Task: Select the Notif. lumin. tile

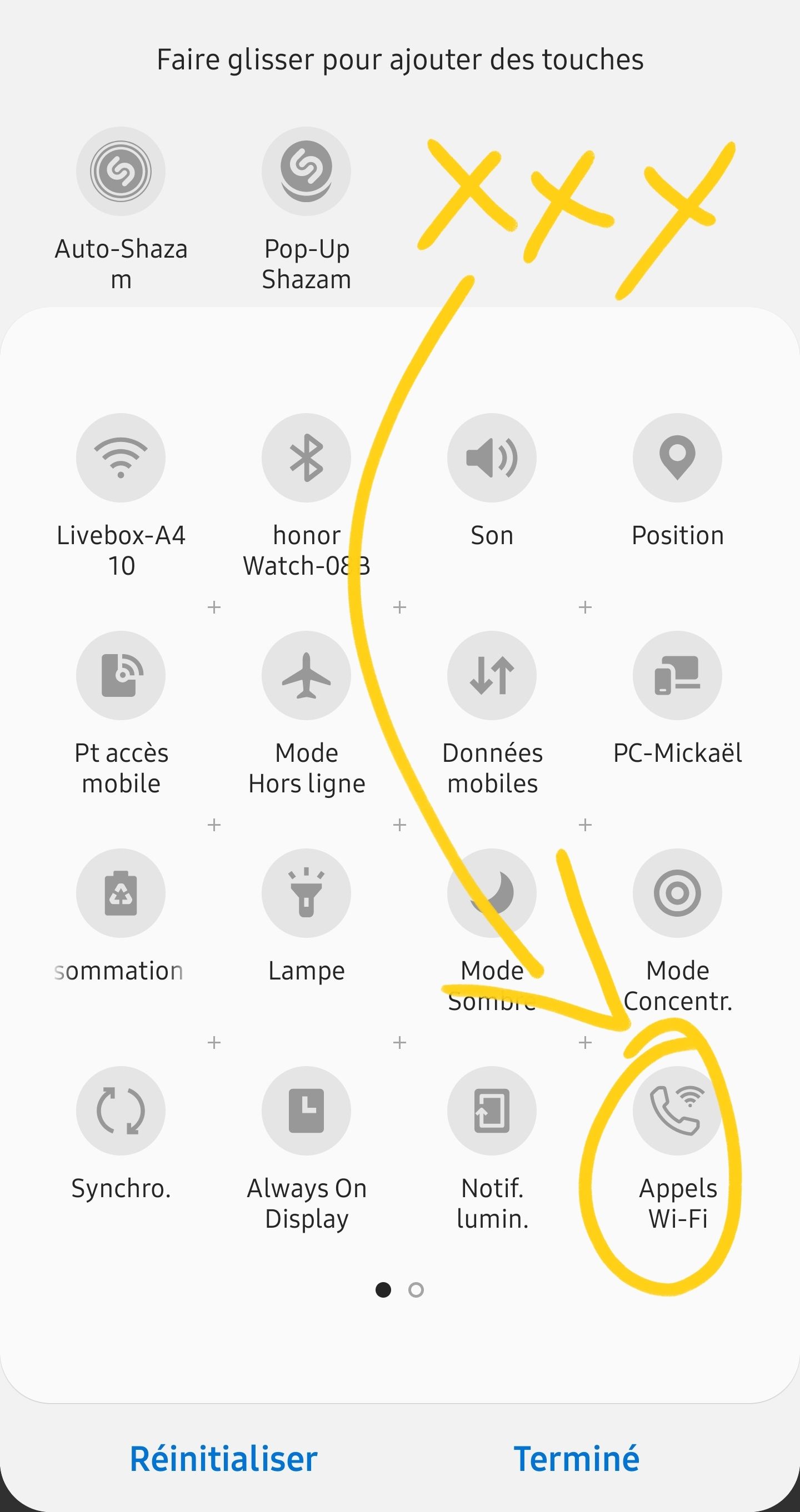Action: pos(492,1111)
